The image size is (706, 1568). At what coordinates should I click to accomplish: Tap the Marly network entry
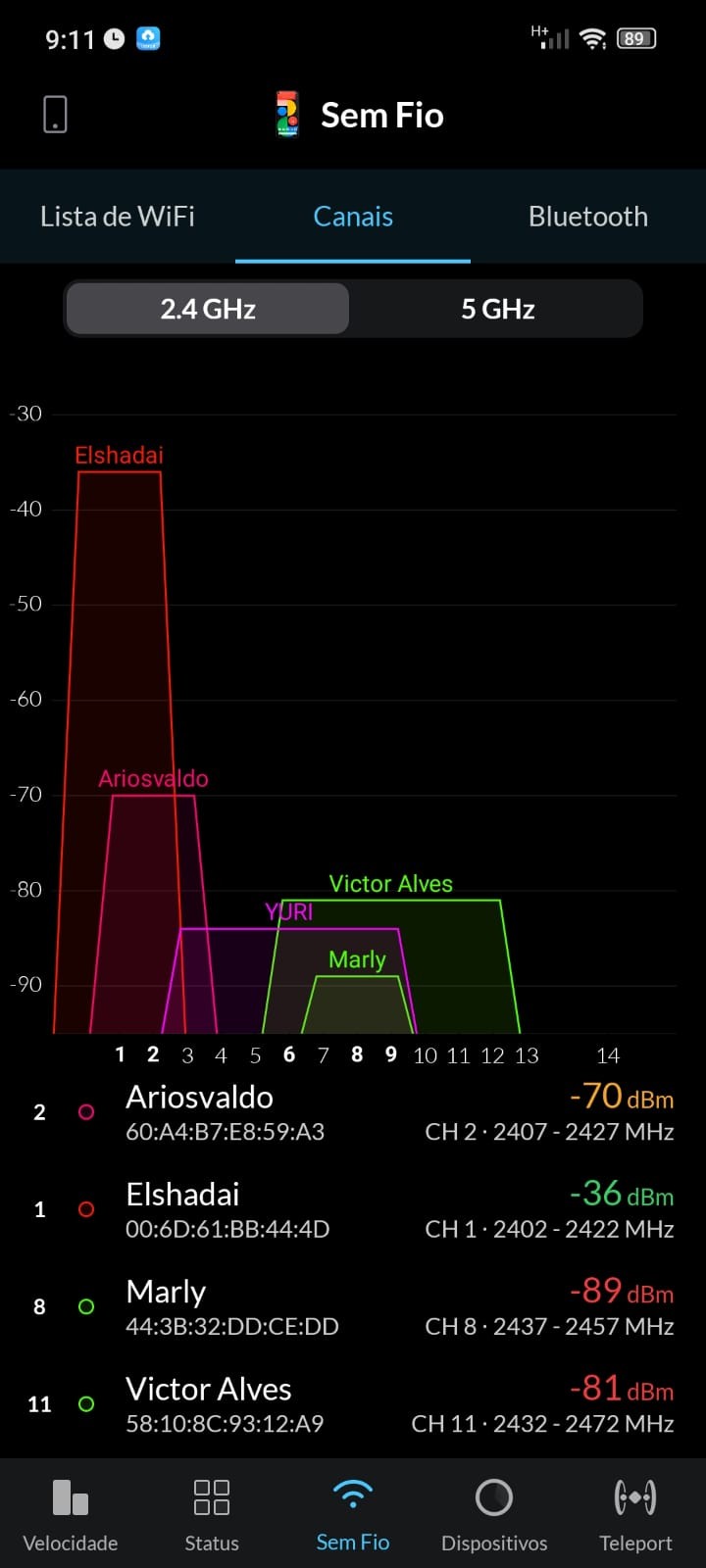point(353,1306)
